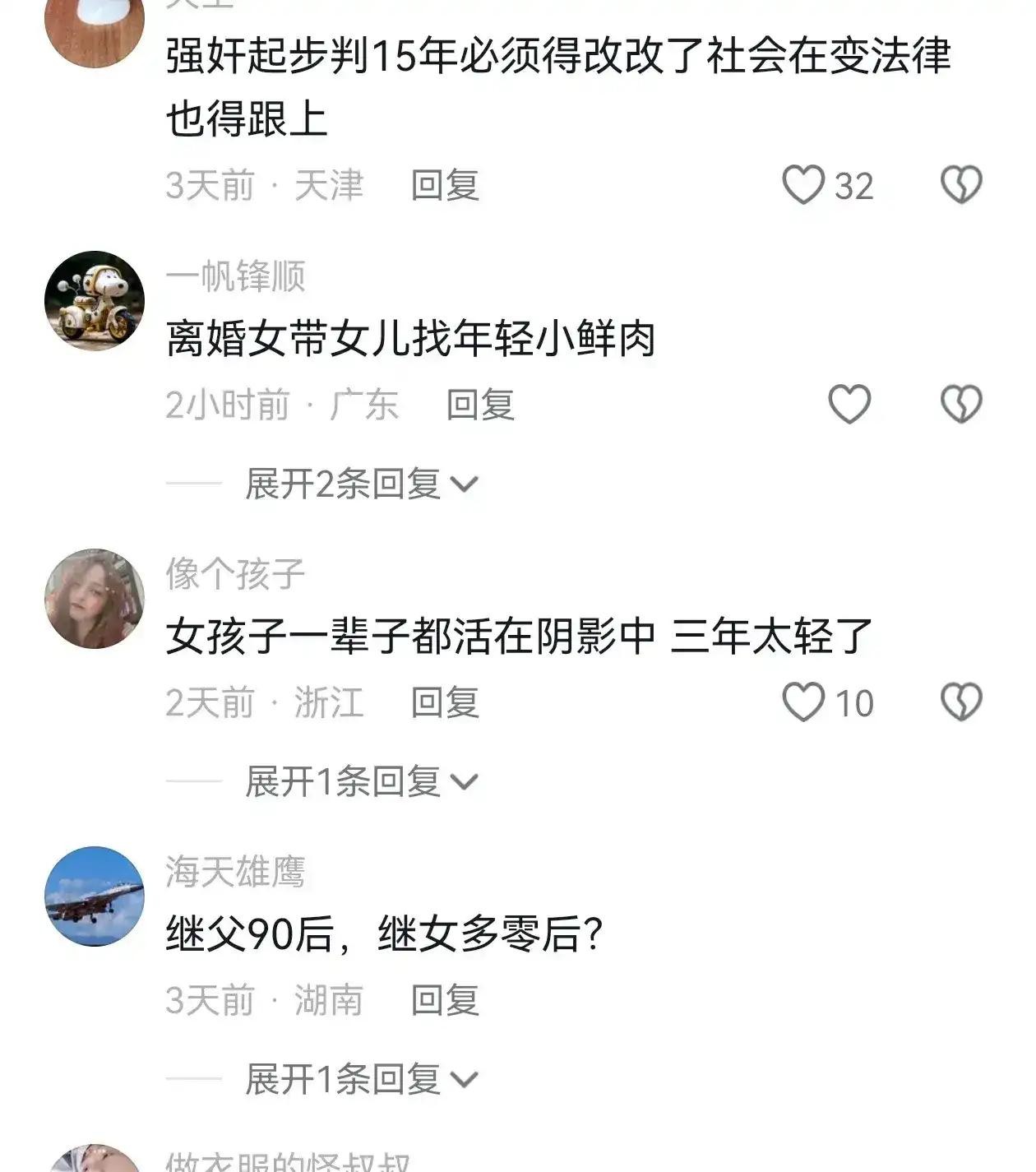
Task: Dislike 一帆锋顺's comment
Action: (960, 404)
